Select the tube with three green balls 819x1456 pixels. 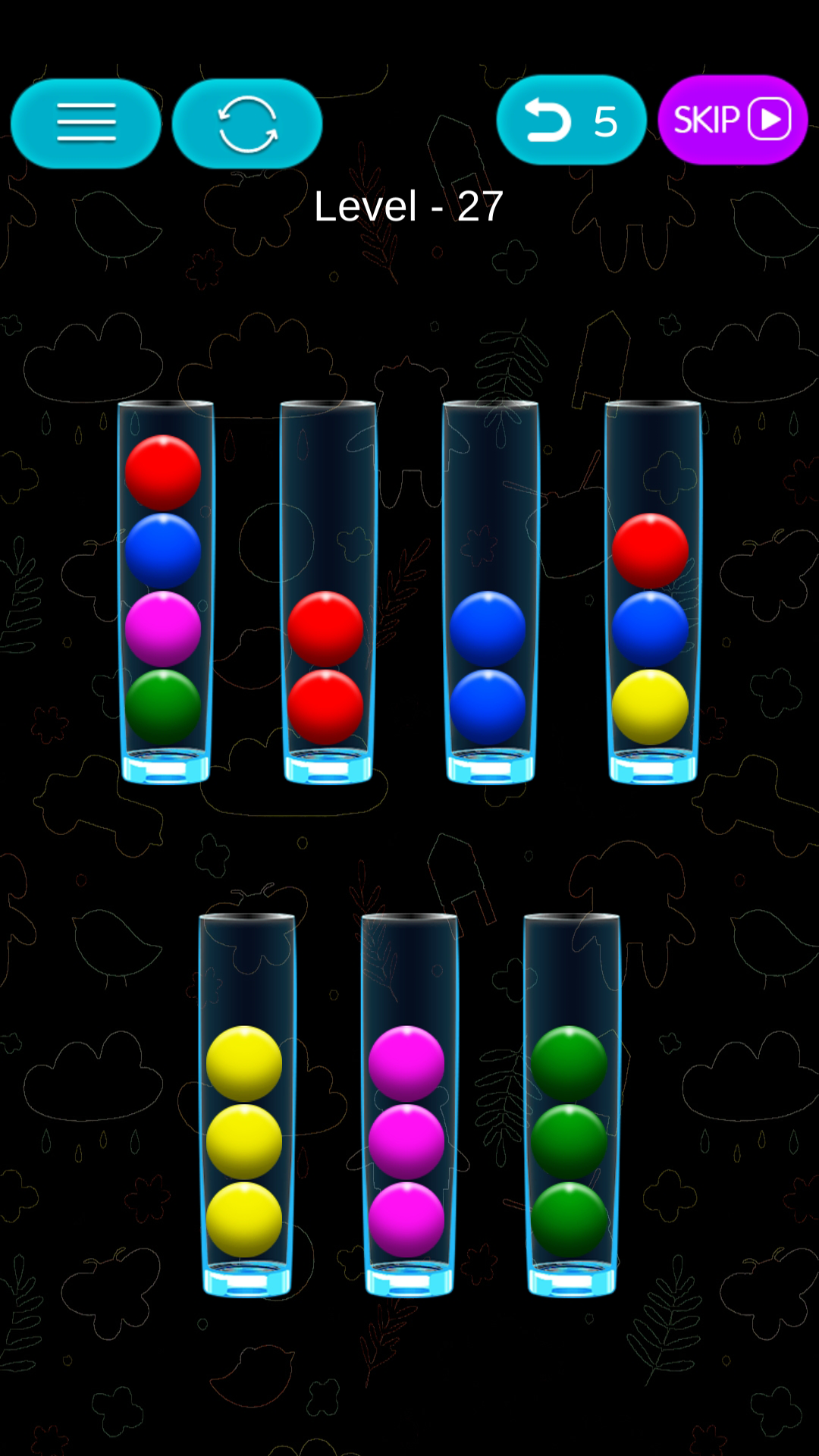click(571, 1106)
